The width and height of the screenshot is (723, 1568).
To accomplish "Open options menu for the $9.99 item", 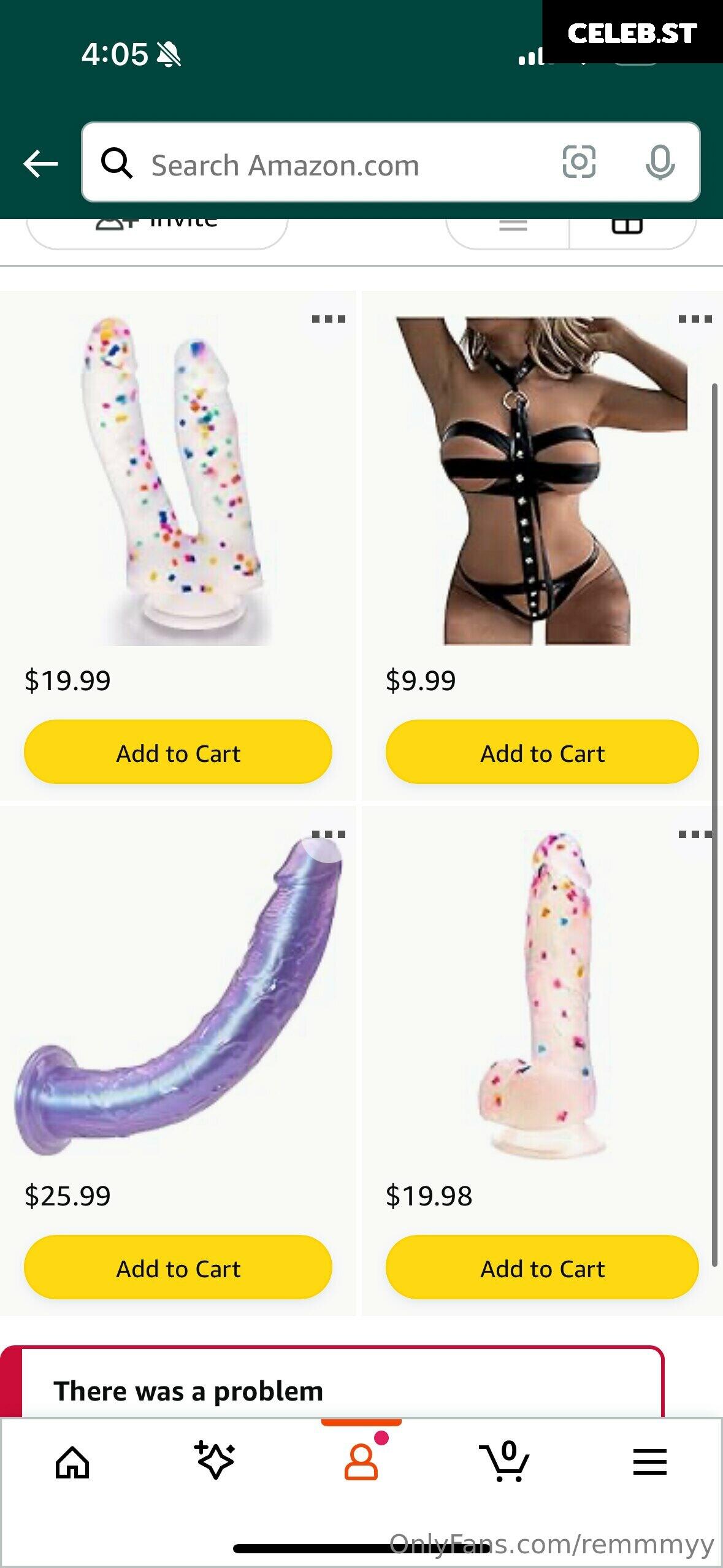I will coord(695,319).
